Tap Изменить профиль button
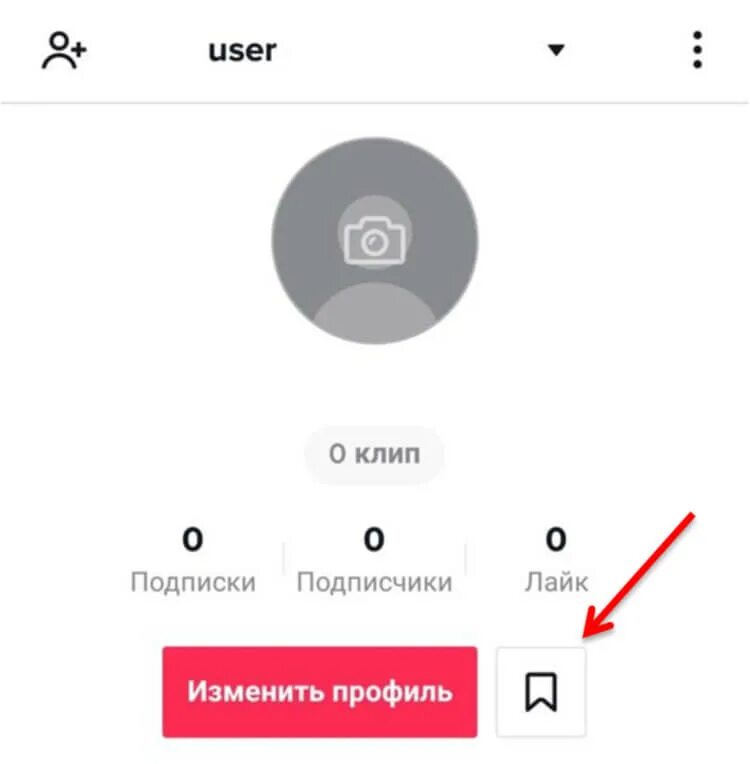This screenshot has width=750, height=764. [320, 692]
